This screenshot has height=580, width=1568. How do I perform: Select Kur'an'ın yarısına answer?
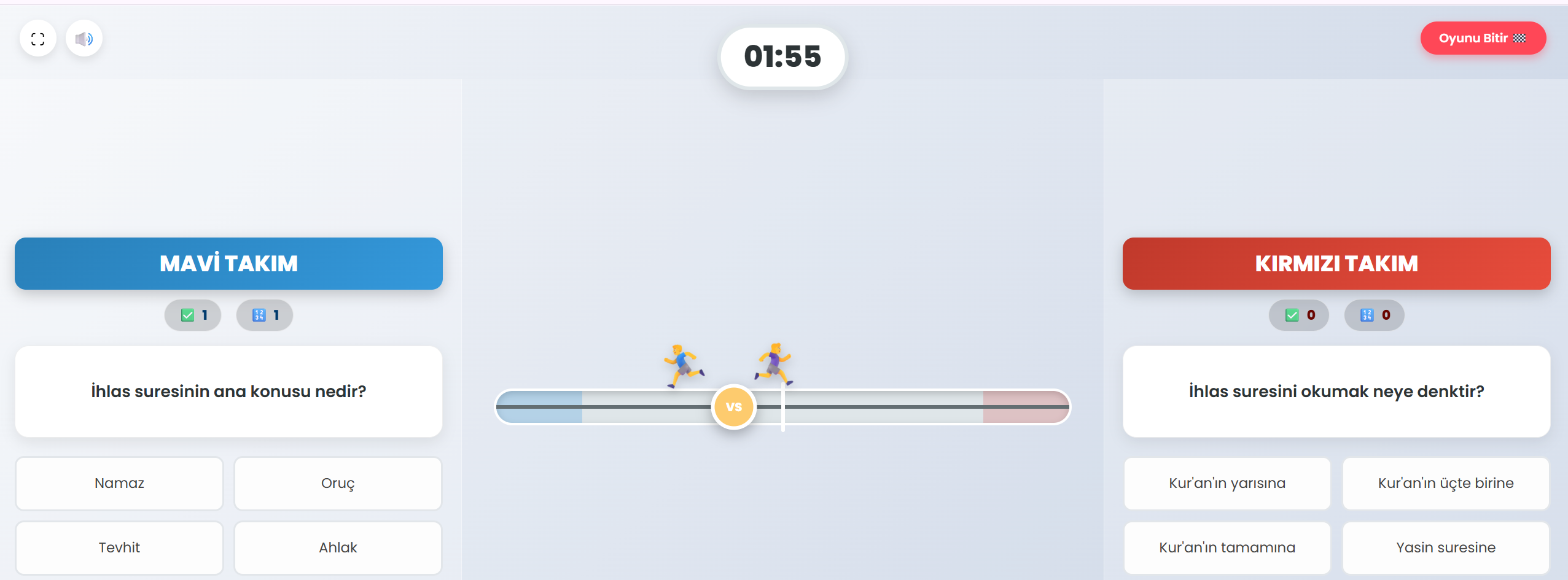(x=1227, y=483)
